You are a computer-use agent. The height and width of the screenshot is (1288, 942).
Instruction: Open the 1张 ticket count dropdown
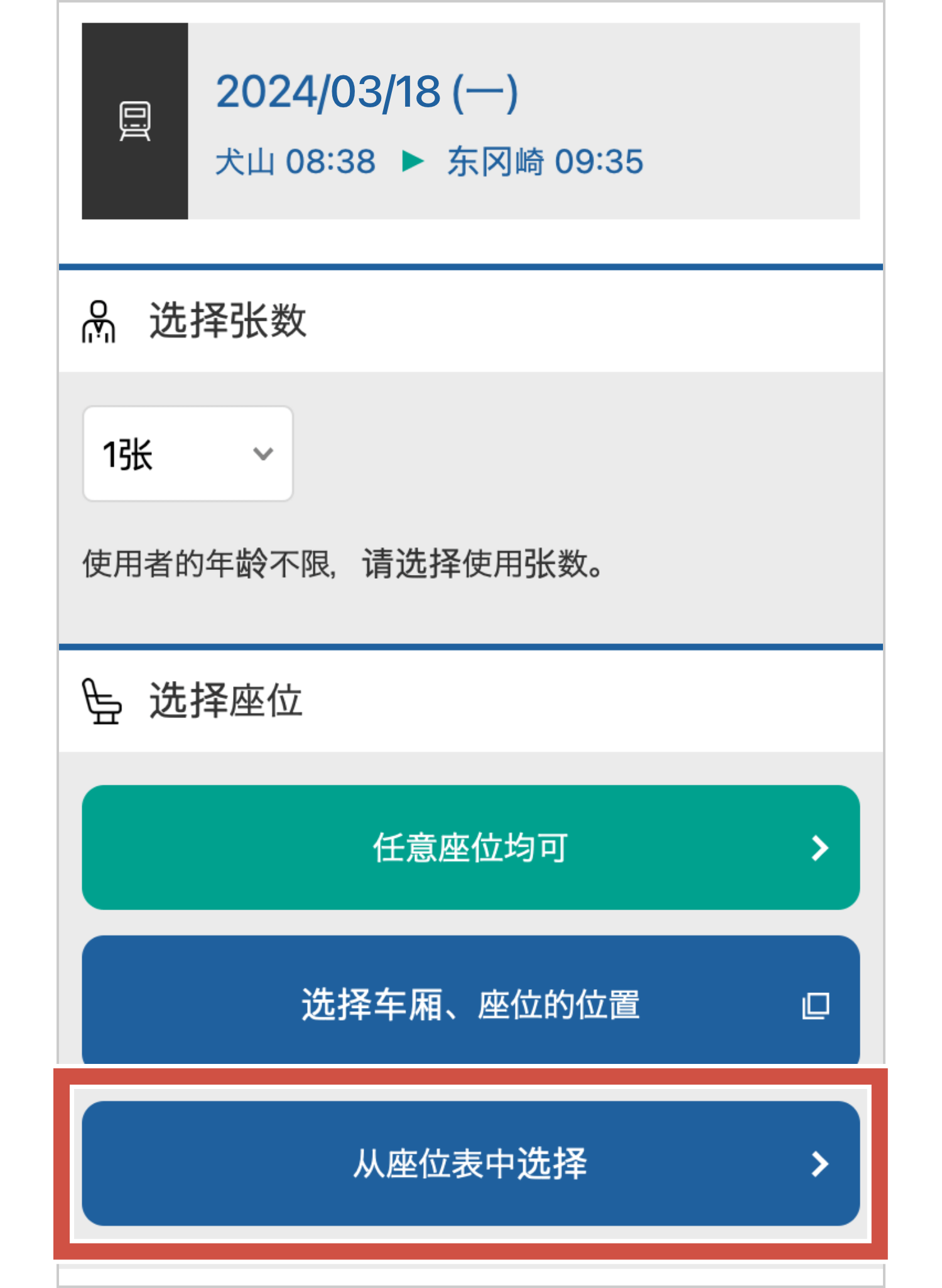(x=188, y=454)
